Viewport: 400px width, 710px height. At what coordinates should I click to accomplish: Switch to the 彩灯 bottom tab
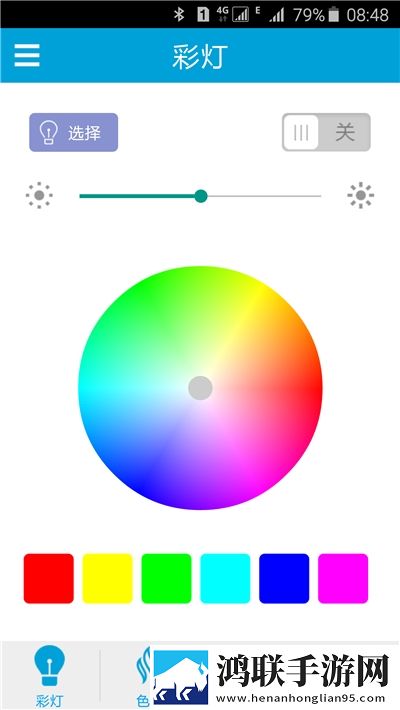49,676
